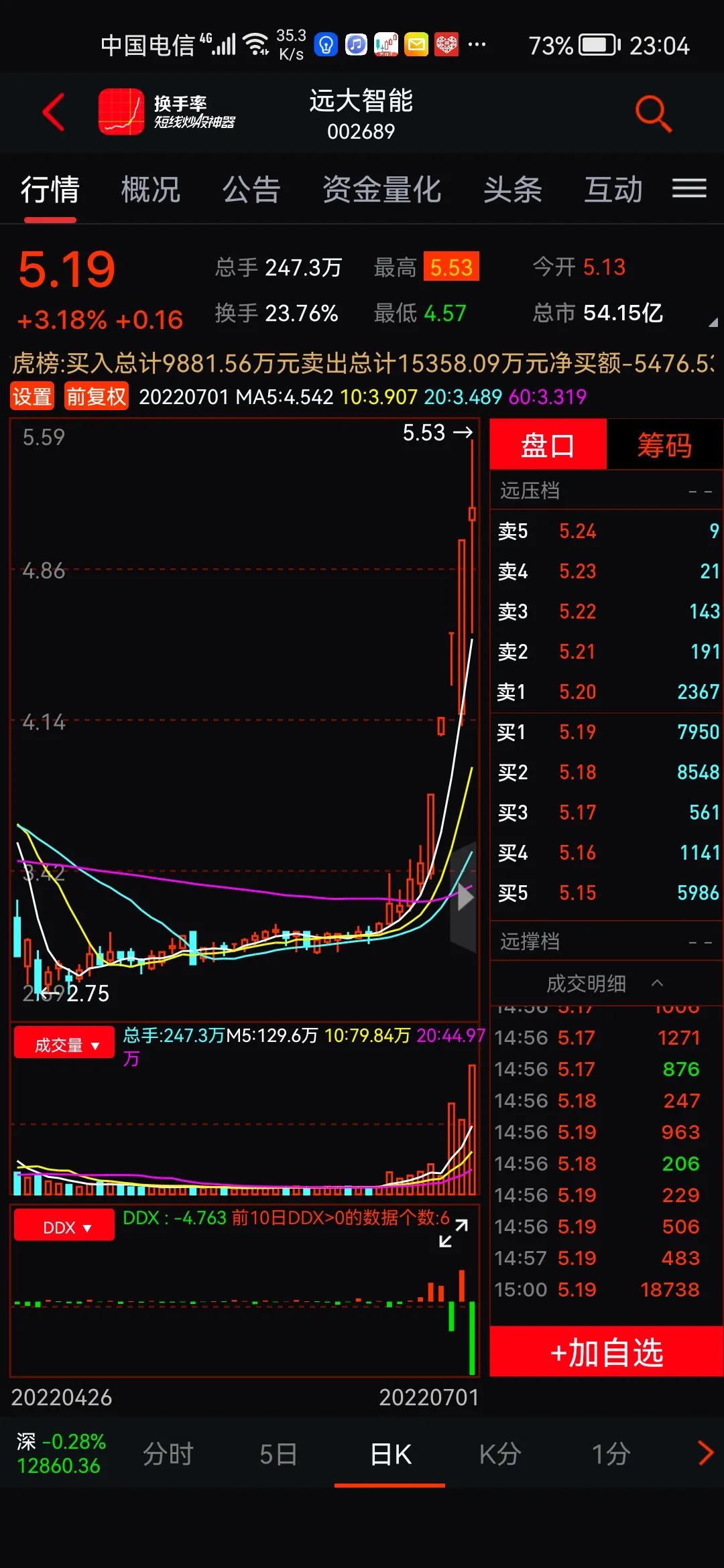The width and height of the screenshot is (724, 1568).
Task: Toggle the 前复权 adjustment button
Action: tap(97, 397)
